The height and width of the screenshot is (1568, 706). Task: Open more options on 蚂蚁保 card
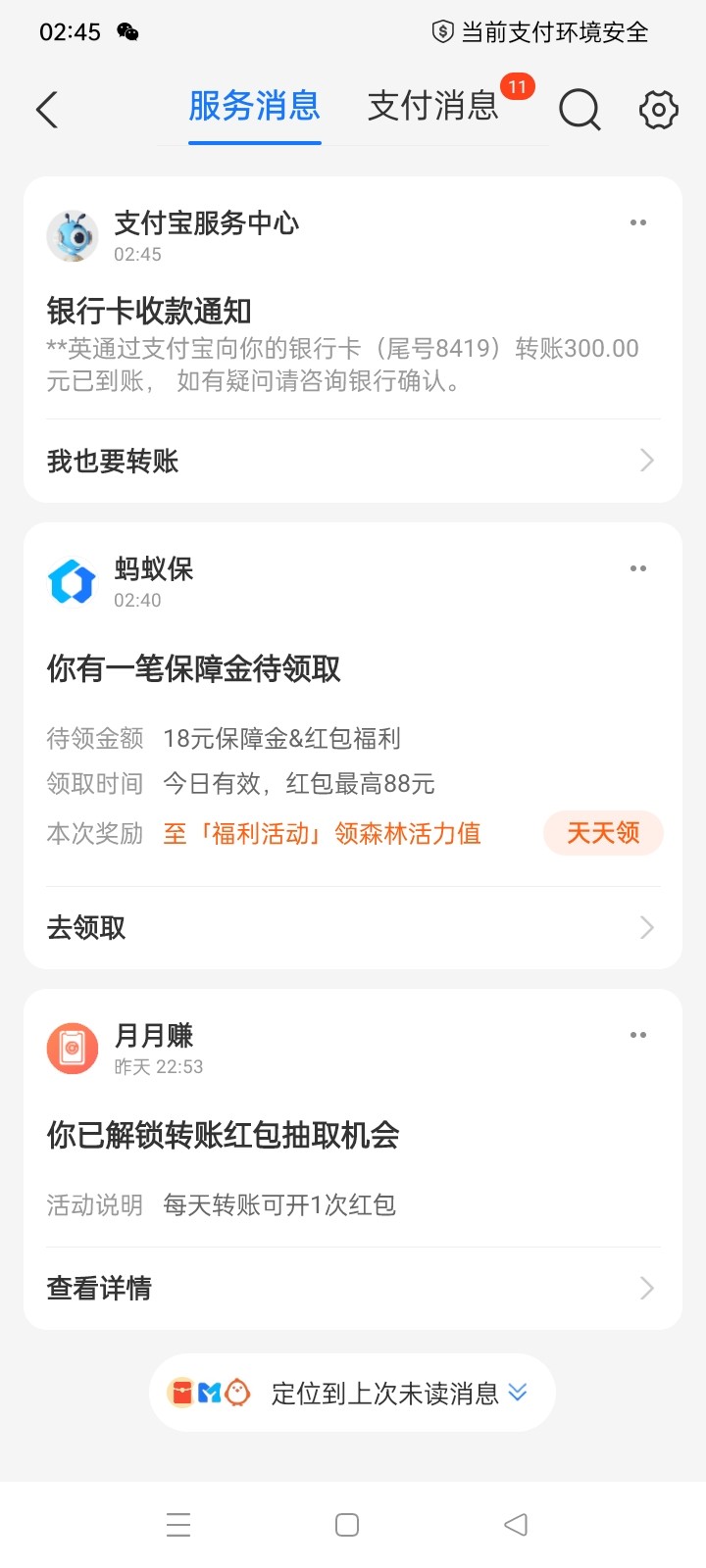(638, 568)
